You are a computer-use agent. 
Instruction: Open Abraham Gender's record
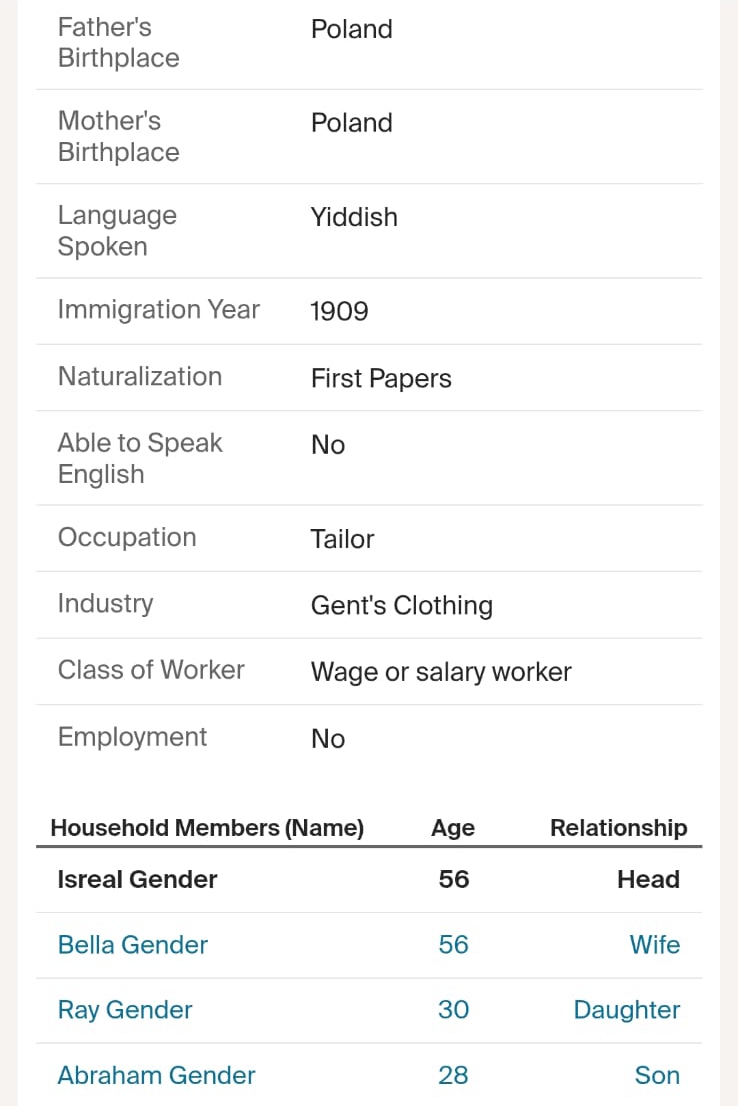pos(156,1075)
